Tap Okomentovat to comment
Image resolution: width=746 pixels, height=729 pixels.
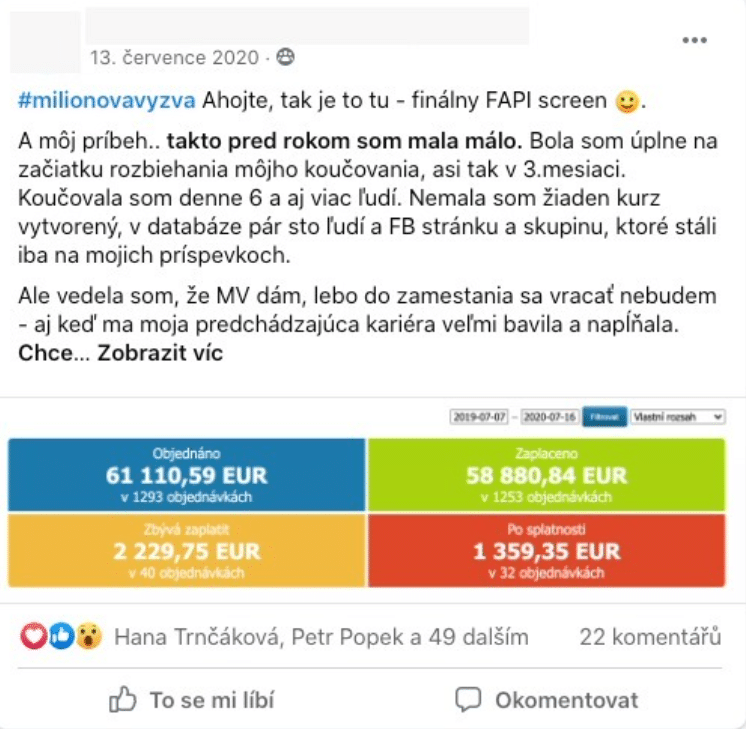(x=546, y=698)
